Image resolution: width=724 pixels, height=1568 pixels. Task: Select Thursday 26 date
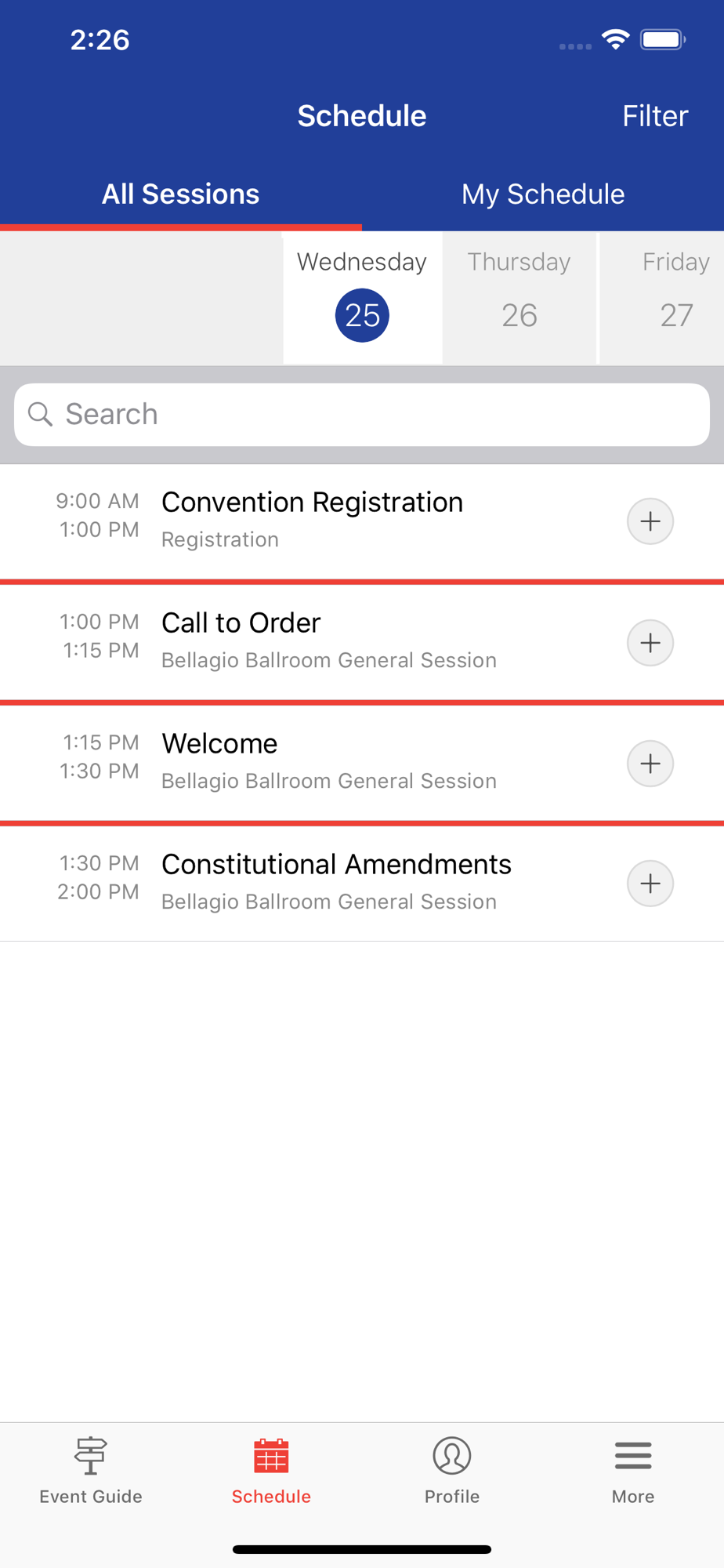[x=519, y=298]
